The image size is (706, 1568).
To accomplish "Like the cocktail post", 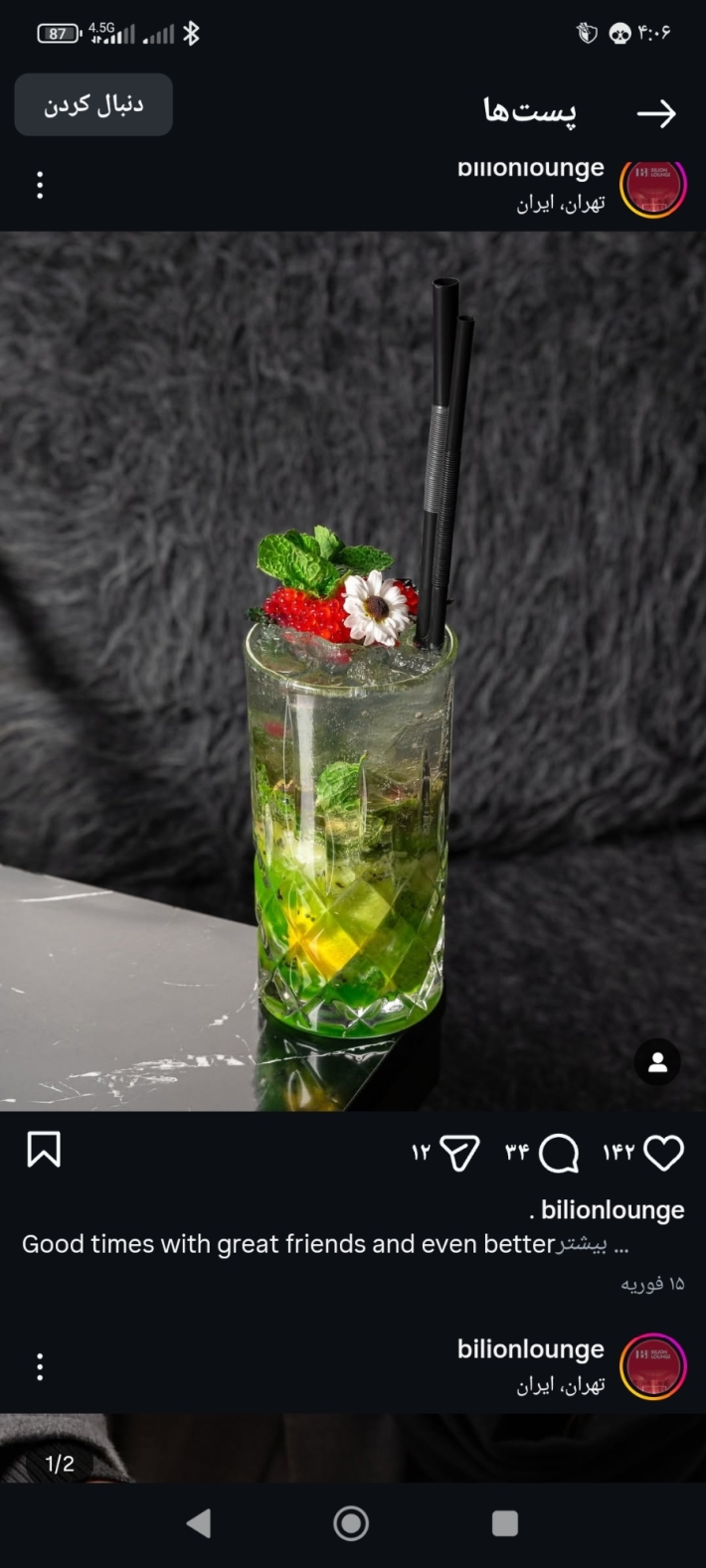I will [663, 1153].
